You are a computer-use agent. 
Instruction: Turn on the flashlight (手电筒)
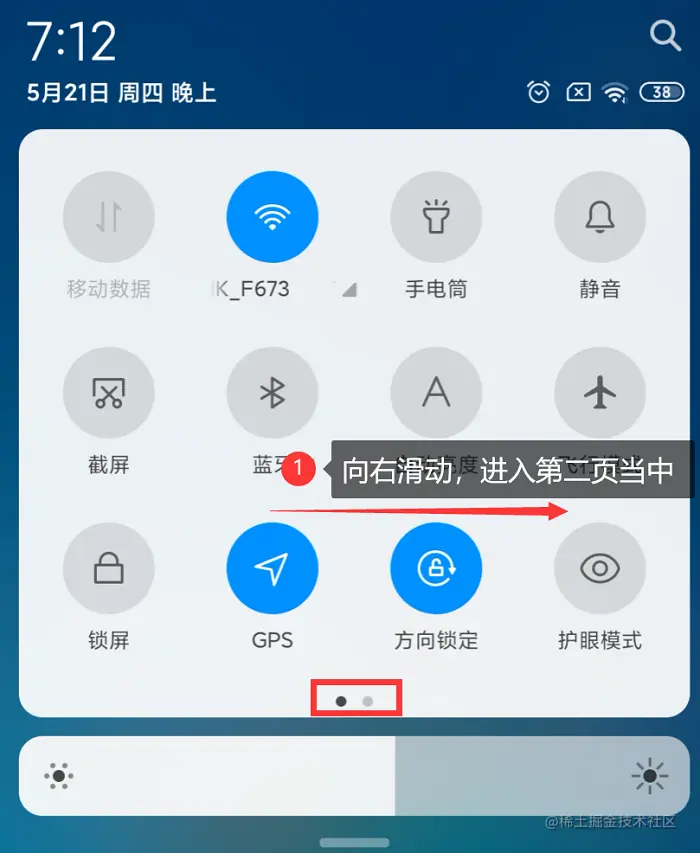436,217
